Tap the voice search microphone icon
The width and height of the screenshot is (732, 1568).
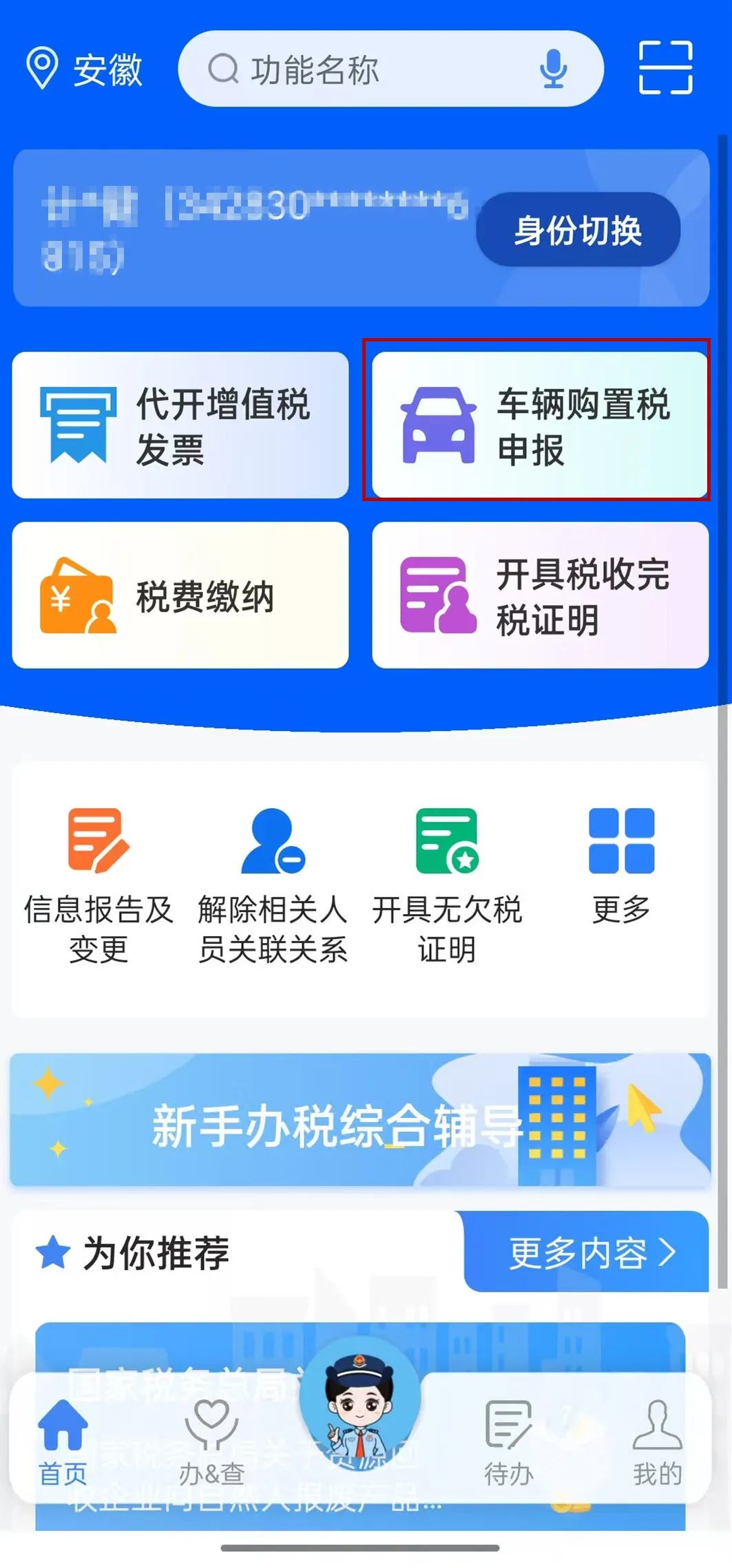553,68
